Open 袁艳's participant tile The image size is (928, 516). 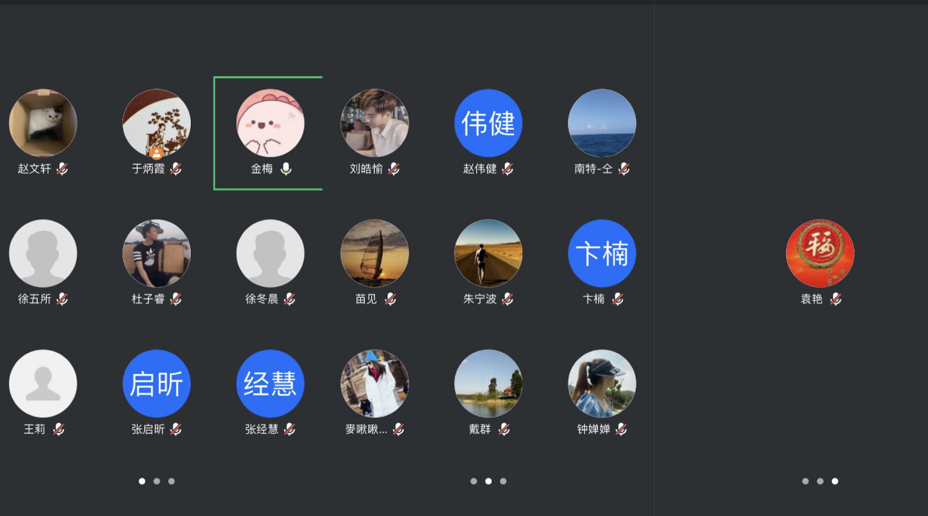point(820,254)
